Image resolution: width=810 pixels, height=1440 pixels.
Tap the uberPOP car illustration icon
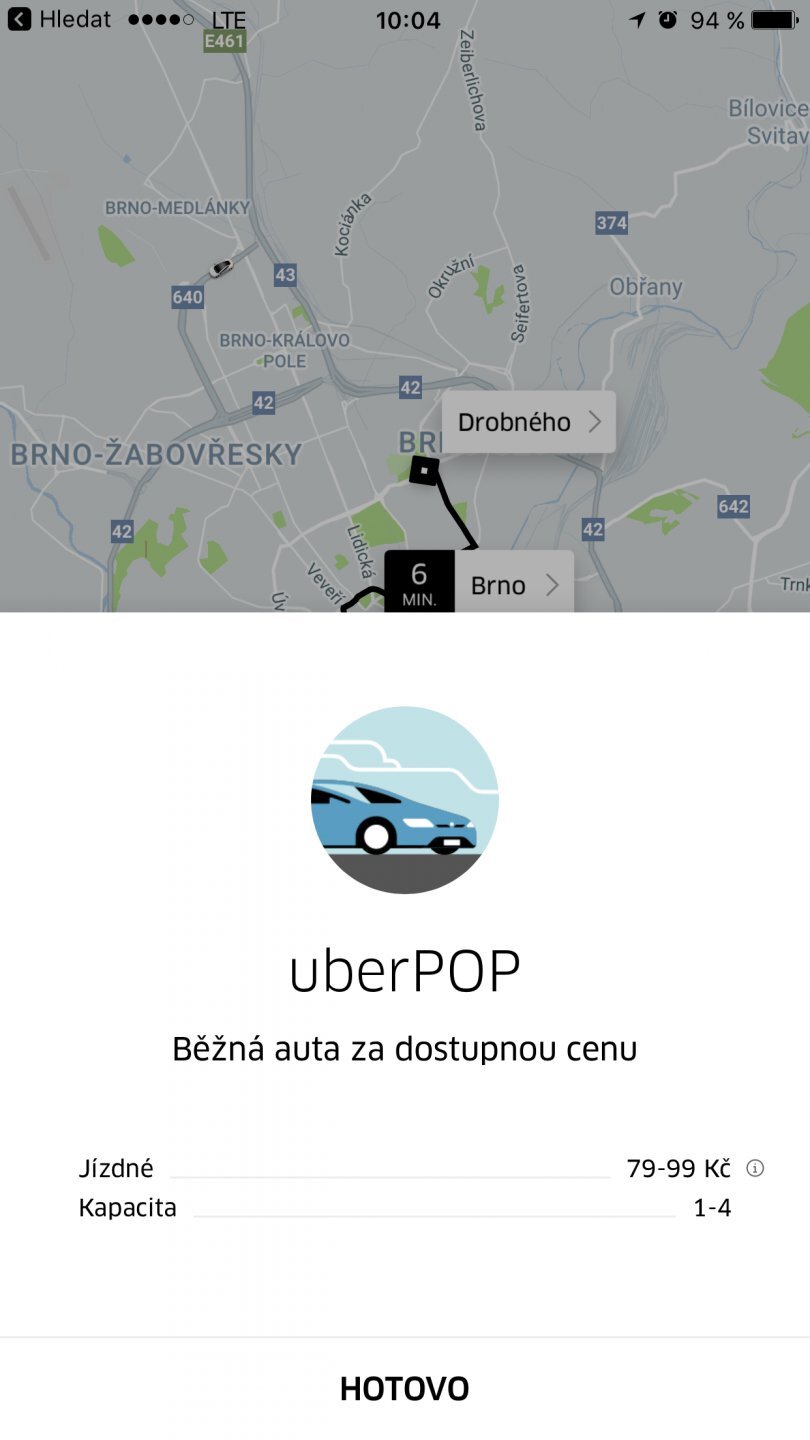pyautogui.click(x=404, y=798)
